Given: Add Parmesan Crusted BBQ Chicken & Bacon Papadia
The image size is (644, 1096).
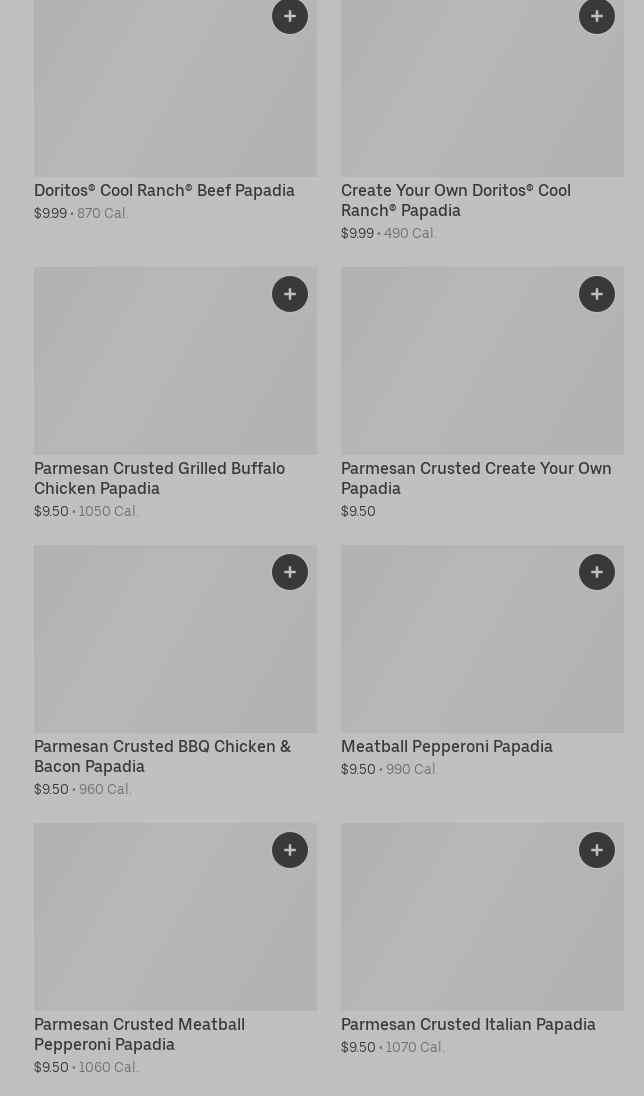Looking at the screenshot, I should point(290,572).
